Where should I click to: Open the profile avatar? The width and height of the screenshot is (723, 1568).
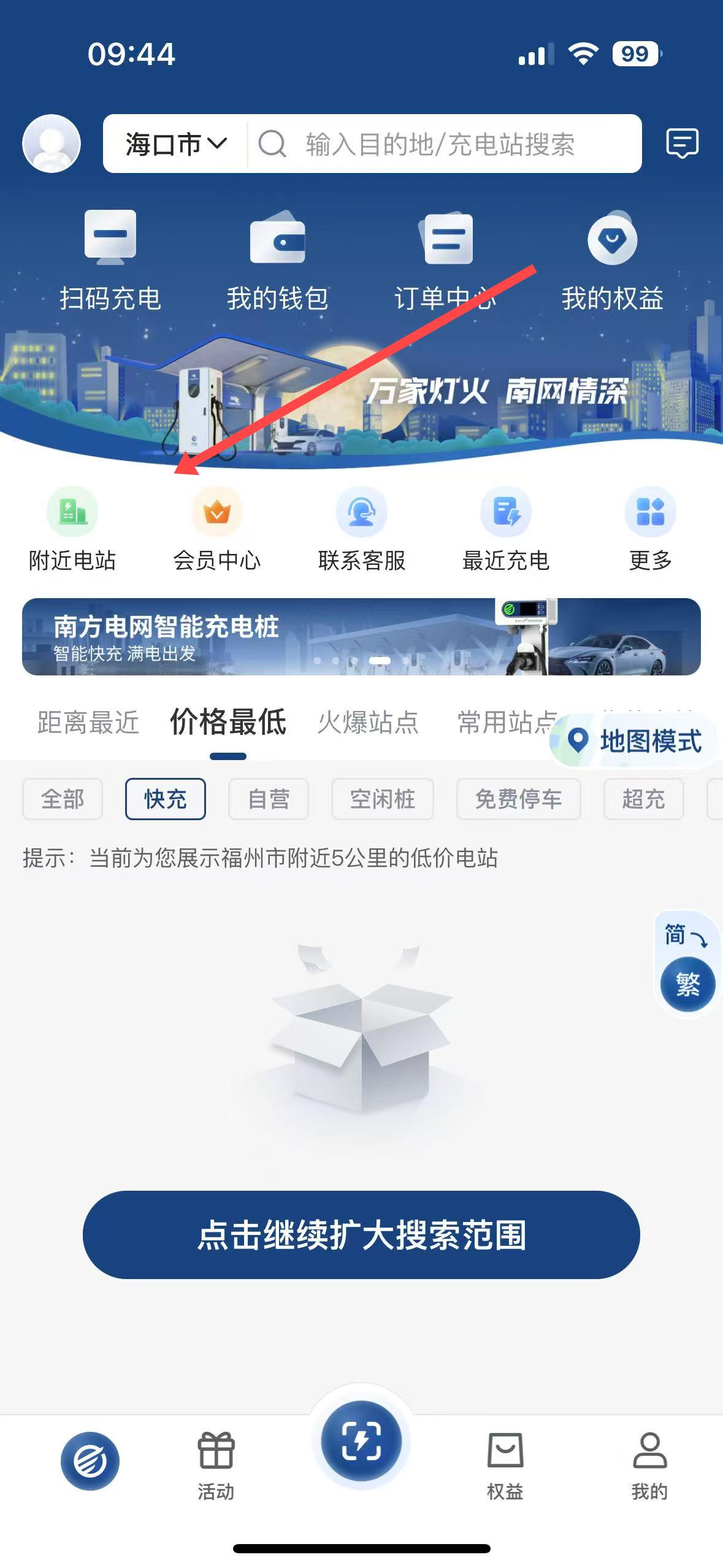click(x=52, y=144)
